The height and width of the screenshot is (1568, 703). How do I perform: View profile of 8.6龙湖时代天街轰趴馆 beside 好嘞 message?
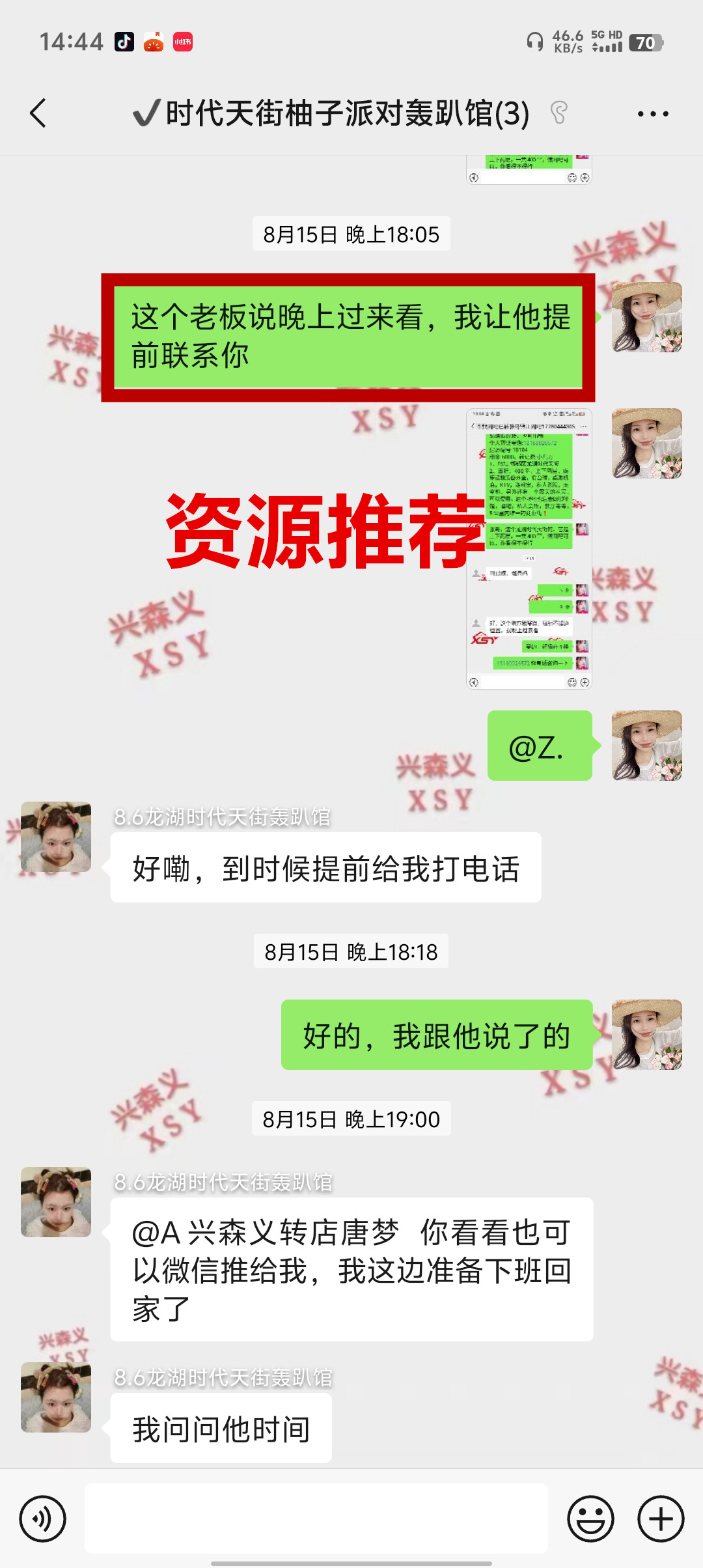[56, 837]
